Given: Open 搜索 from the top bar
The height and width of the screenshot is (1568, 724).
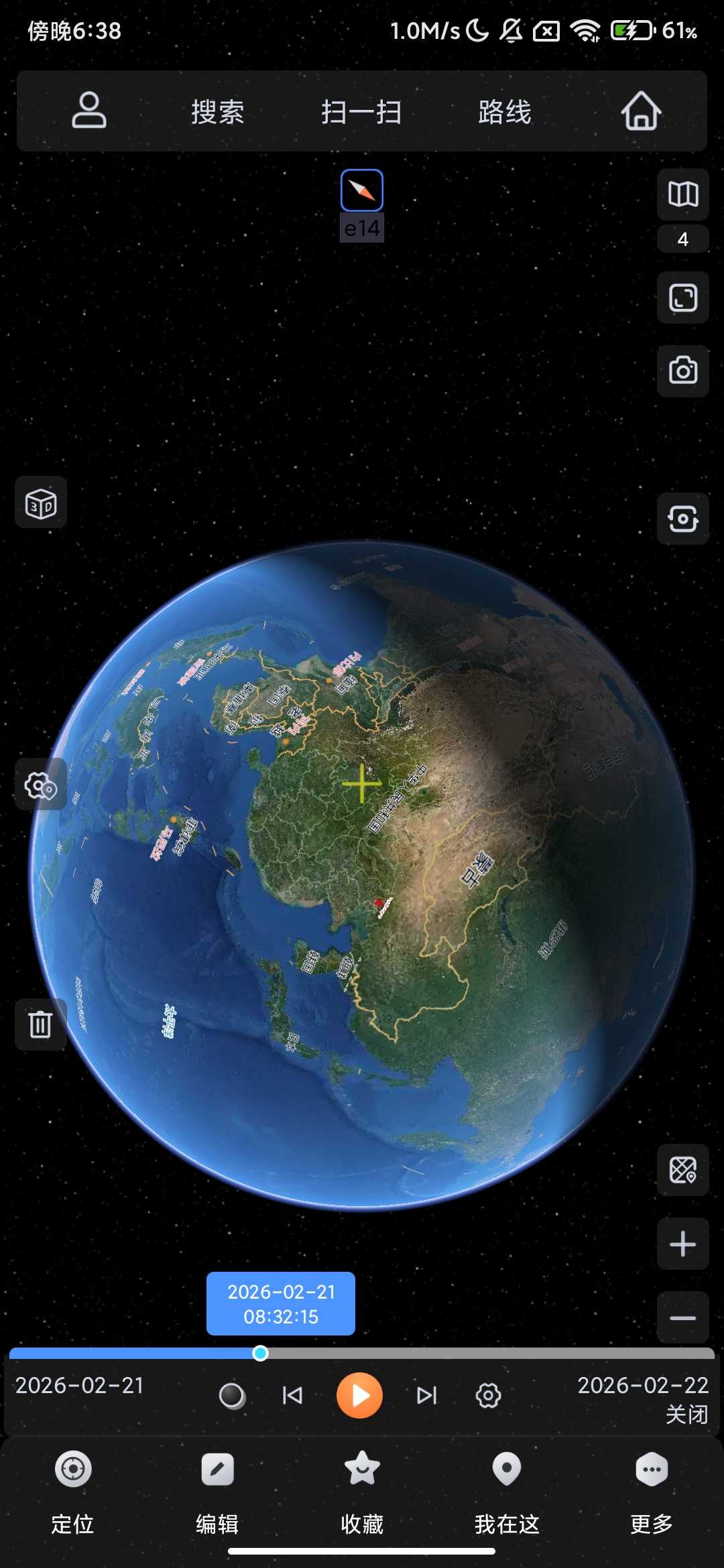Looking at the screenshot, I should pos(216,113).
